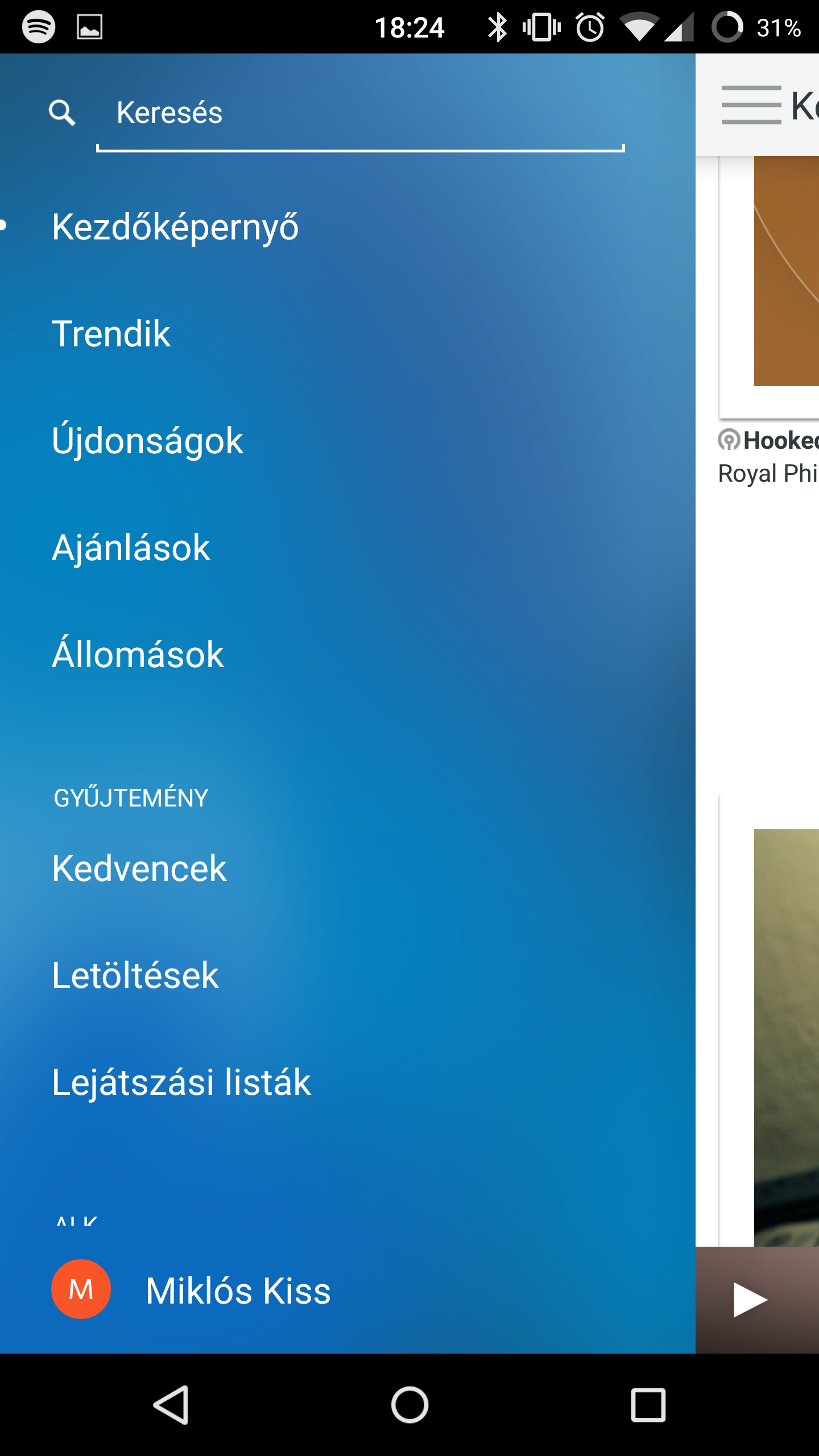This screenshot has height=1456, width=819.
Task: Tap the system back button
Action: (171, 1405)
